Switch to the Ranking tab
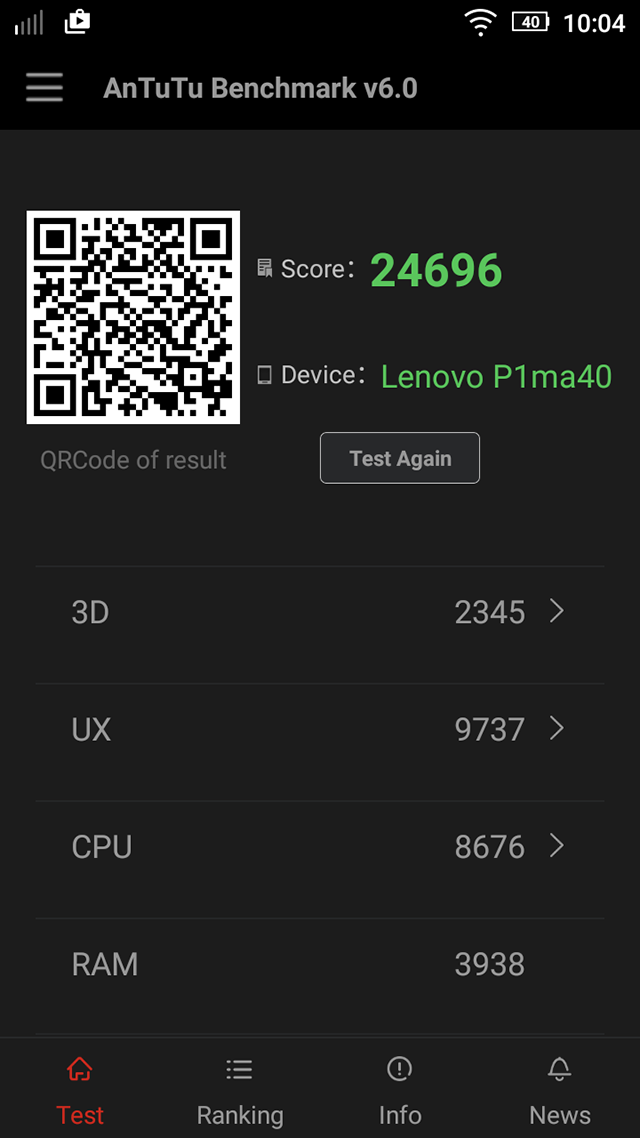640x1138 pixels. (x=240, y=1090)
